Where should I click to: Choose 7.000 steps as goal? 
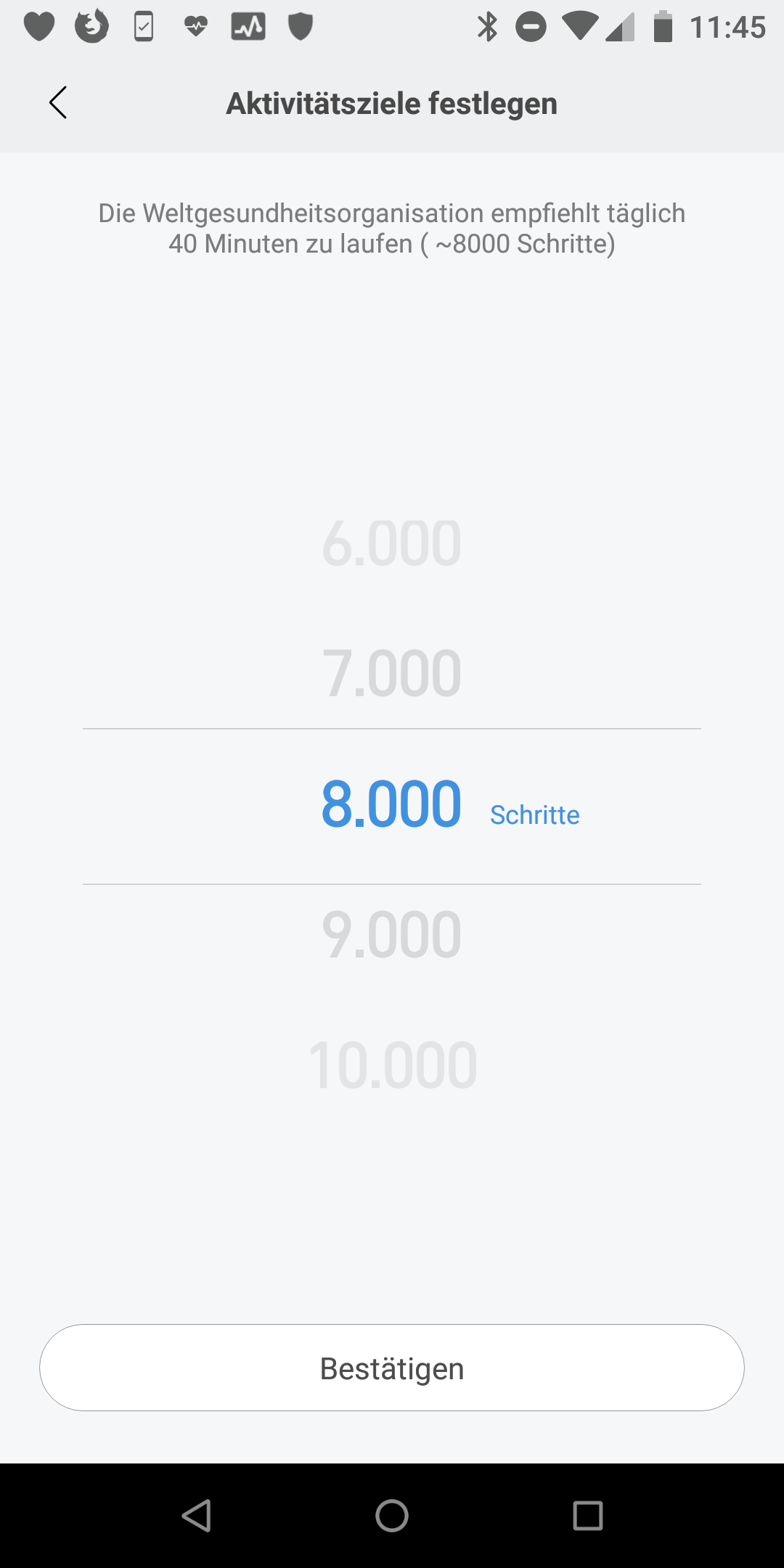pyautogui.click(x=392, y=674)
